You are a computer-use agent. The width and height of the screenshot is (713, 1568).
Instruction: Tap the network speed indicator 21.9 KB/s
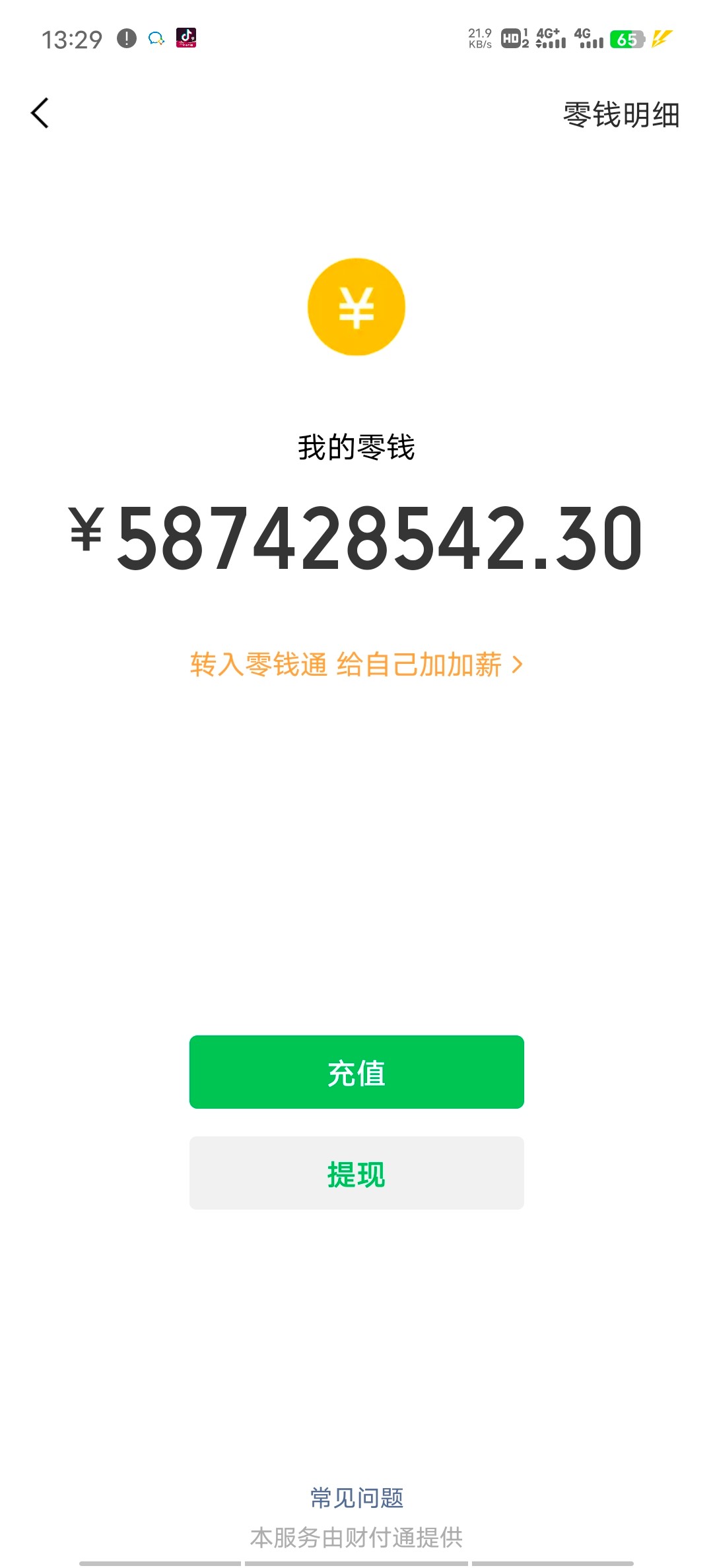pyautogui.click(x=480, y=38)
